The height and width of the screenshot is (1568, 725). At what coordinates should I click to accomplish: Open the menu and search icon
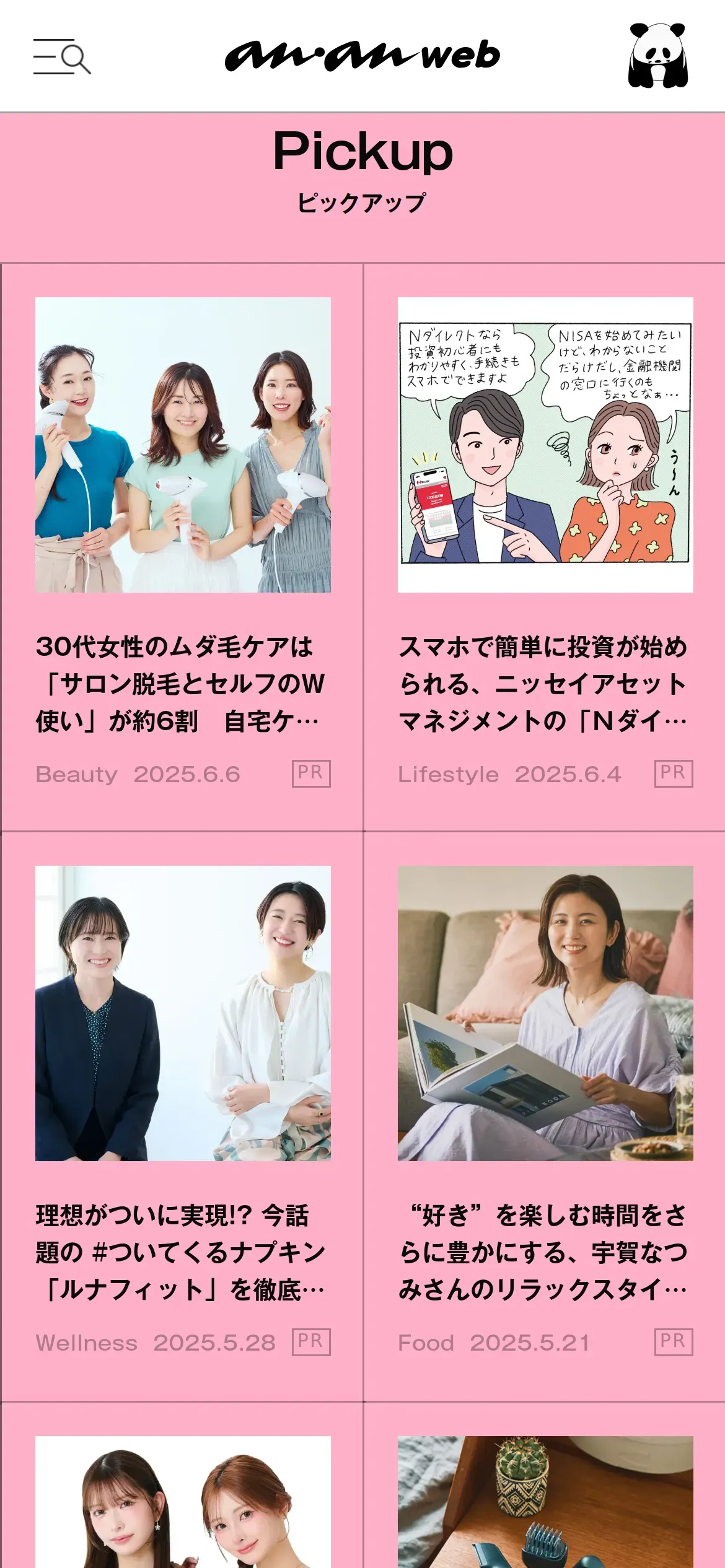click(x=62, y=57)
